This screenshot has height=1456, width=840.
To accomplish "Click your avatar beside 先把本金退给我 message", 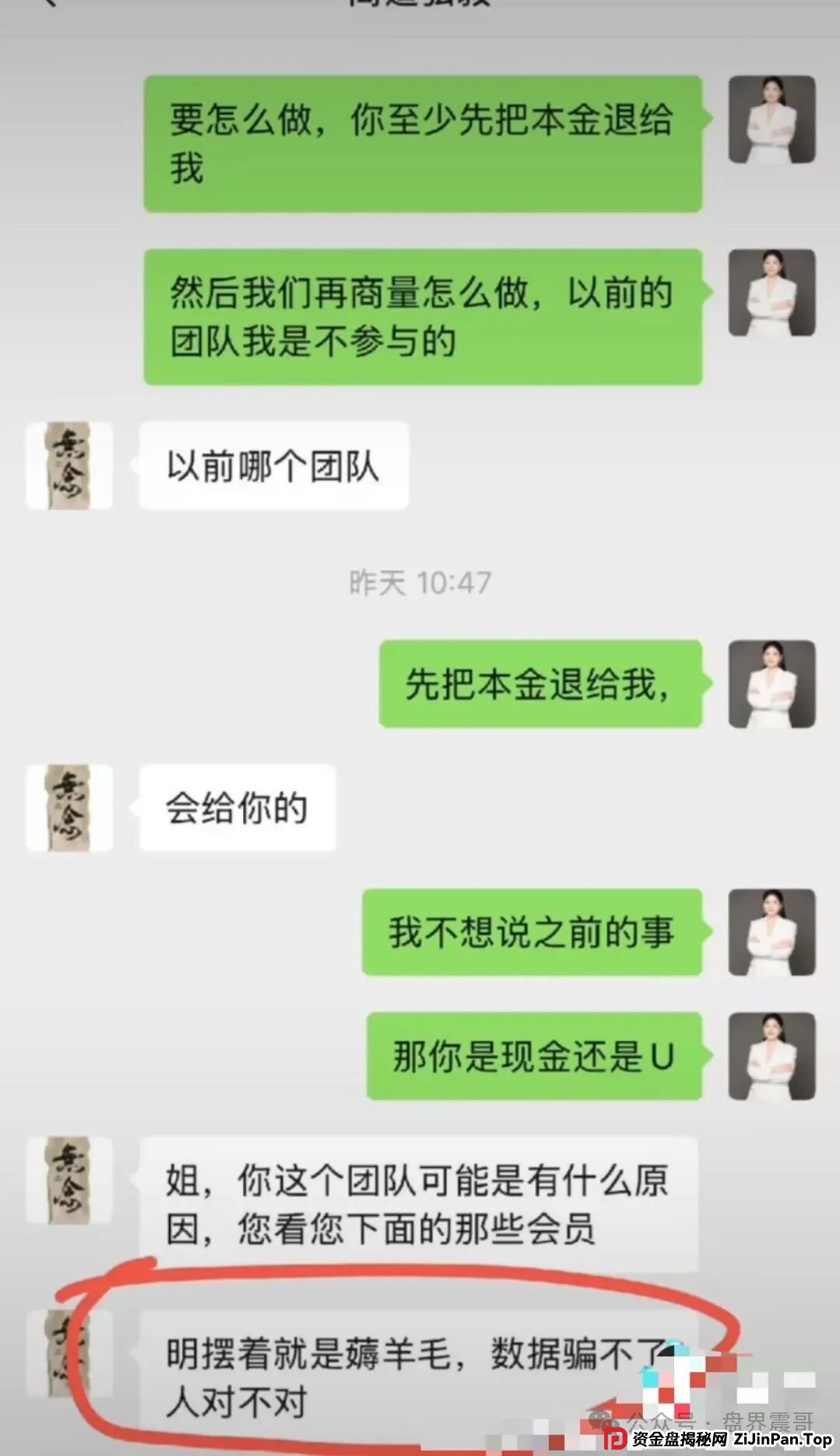I will [771, 685].
